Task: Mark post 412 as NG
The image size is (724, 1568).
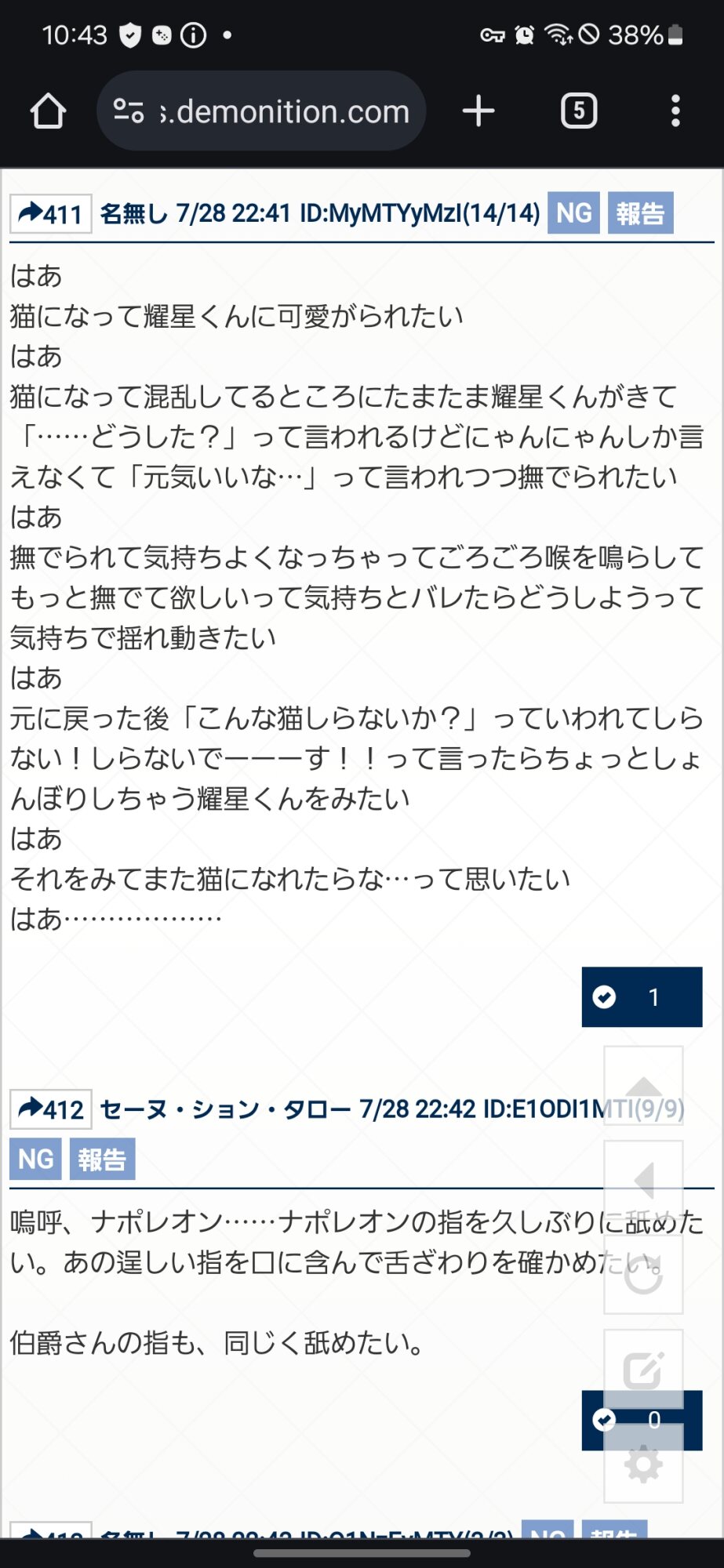Action: click(36, 1160)
